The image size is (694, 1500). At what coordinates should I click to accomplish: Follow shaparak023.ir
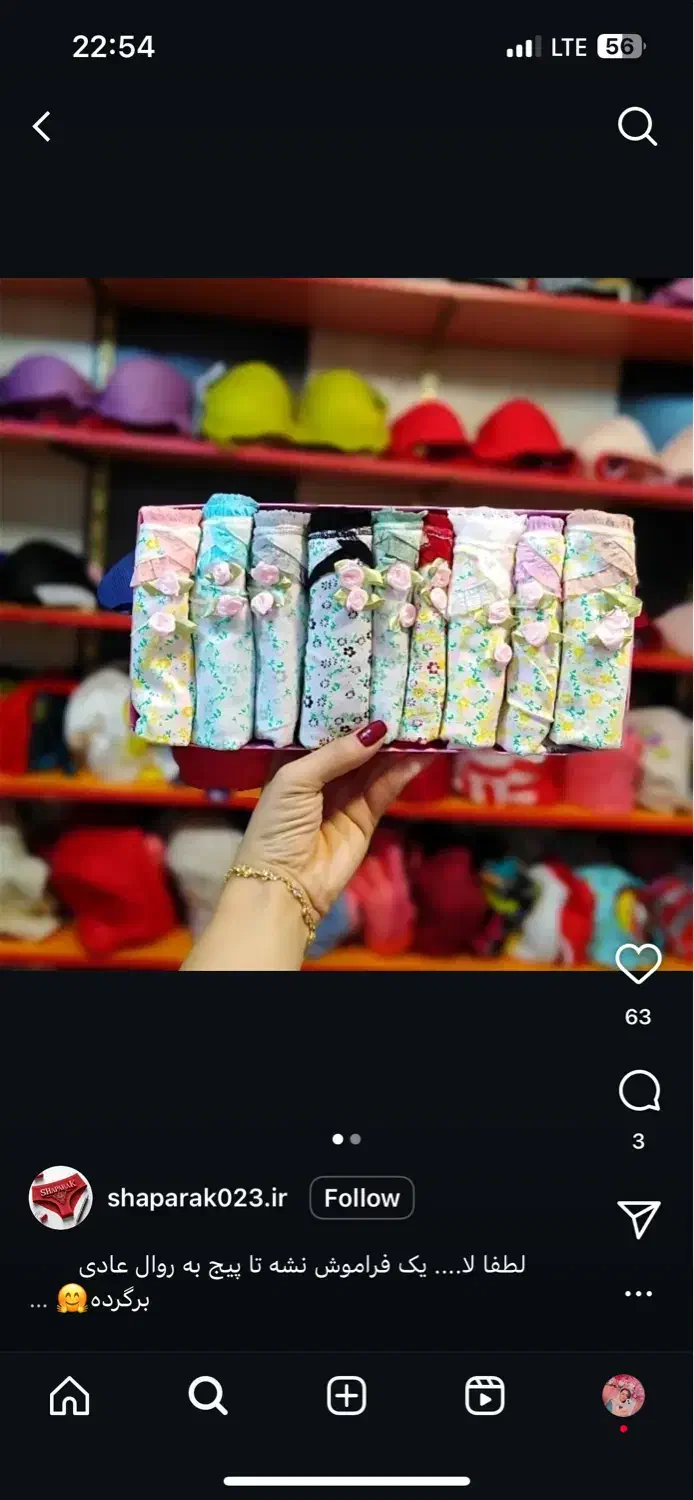[x=361, y=1198]
